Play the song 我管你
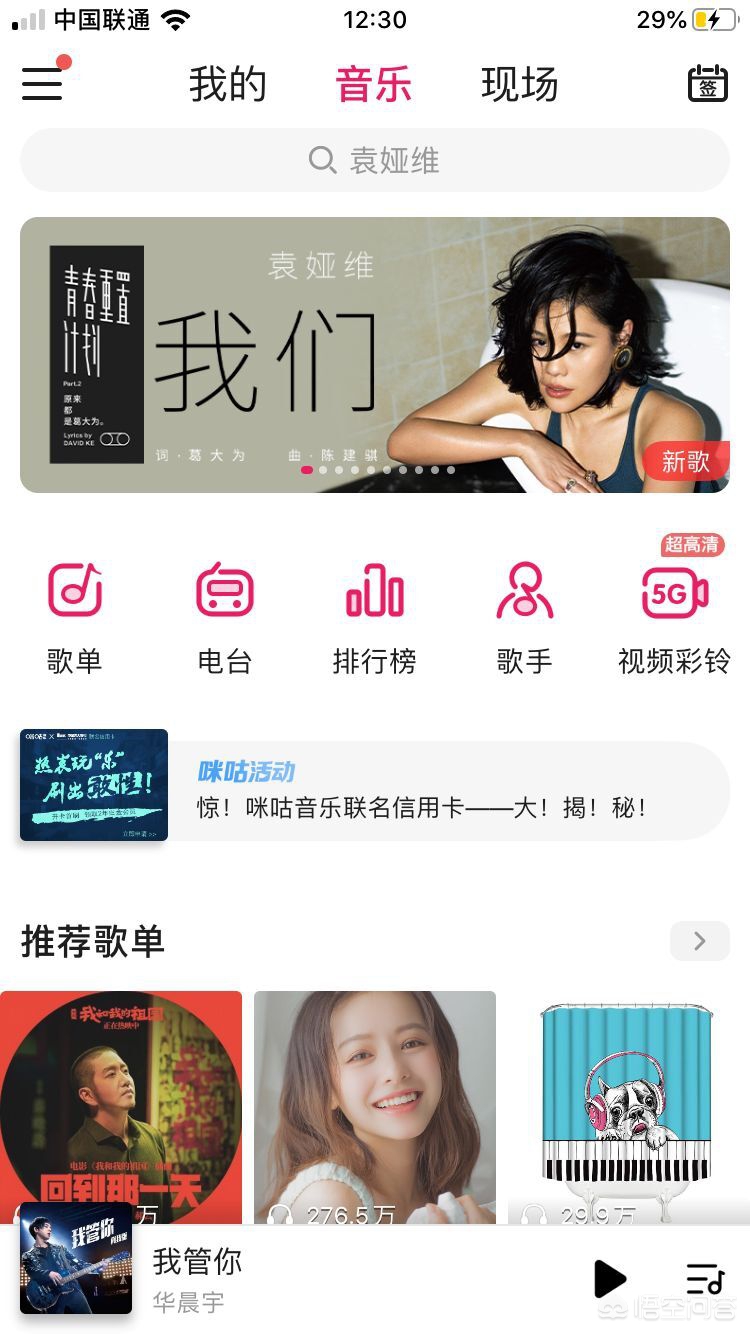The width and height of the screenshot is (750, 1334). click(609, 1279)
